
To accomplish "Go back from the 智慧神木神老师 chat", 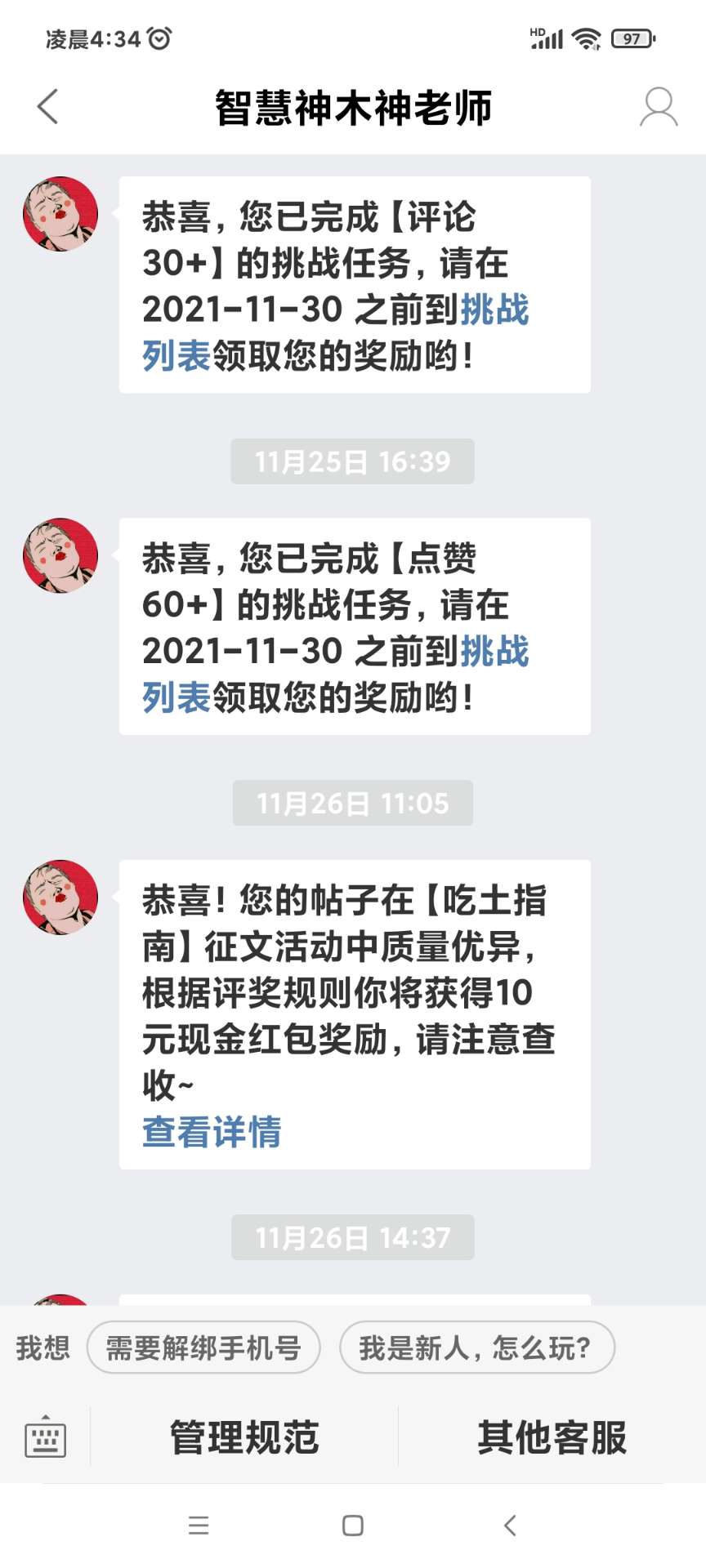I will pos(48,107).
